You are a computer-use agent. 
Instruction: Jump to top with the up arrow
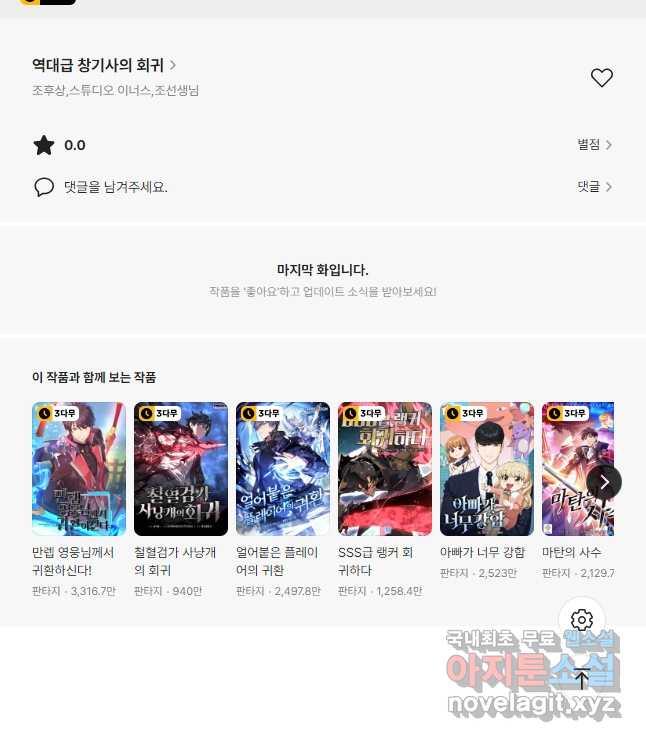pyautogui.click(x=582, y=680)
